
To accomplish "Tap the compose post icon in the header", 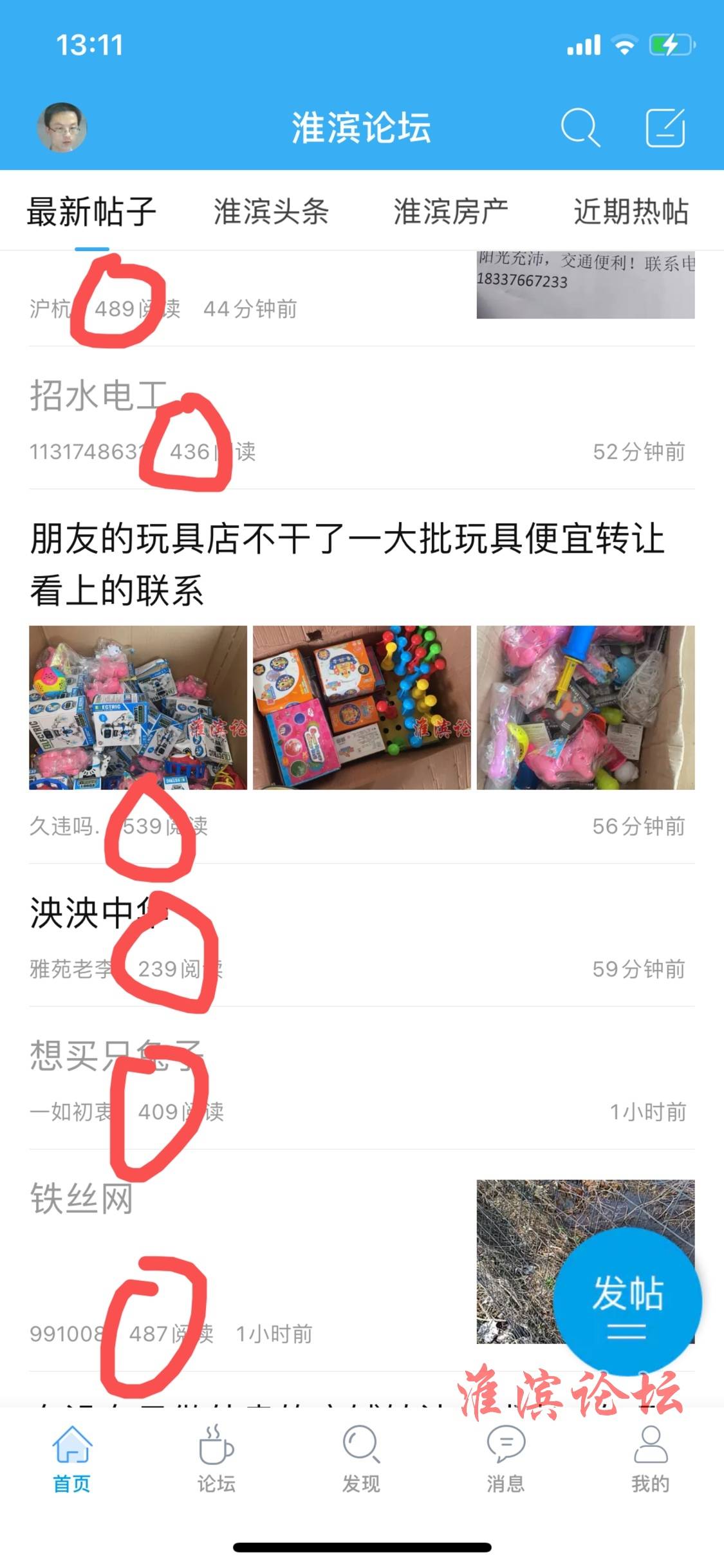I will (665, 127).
